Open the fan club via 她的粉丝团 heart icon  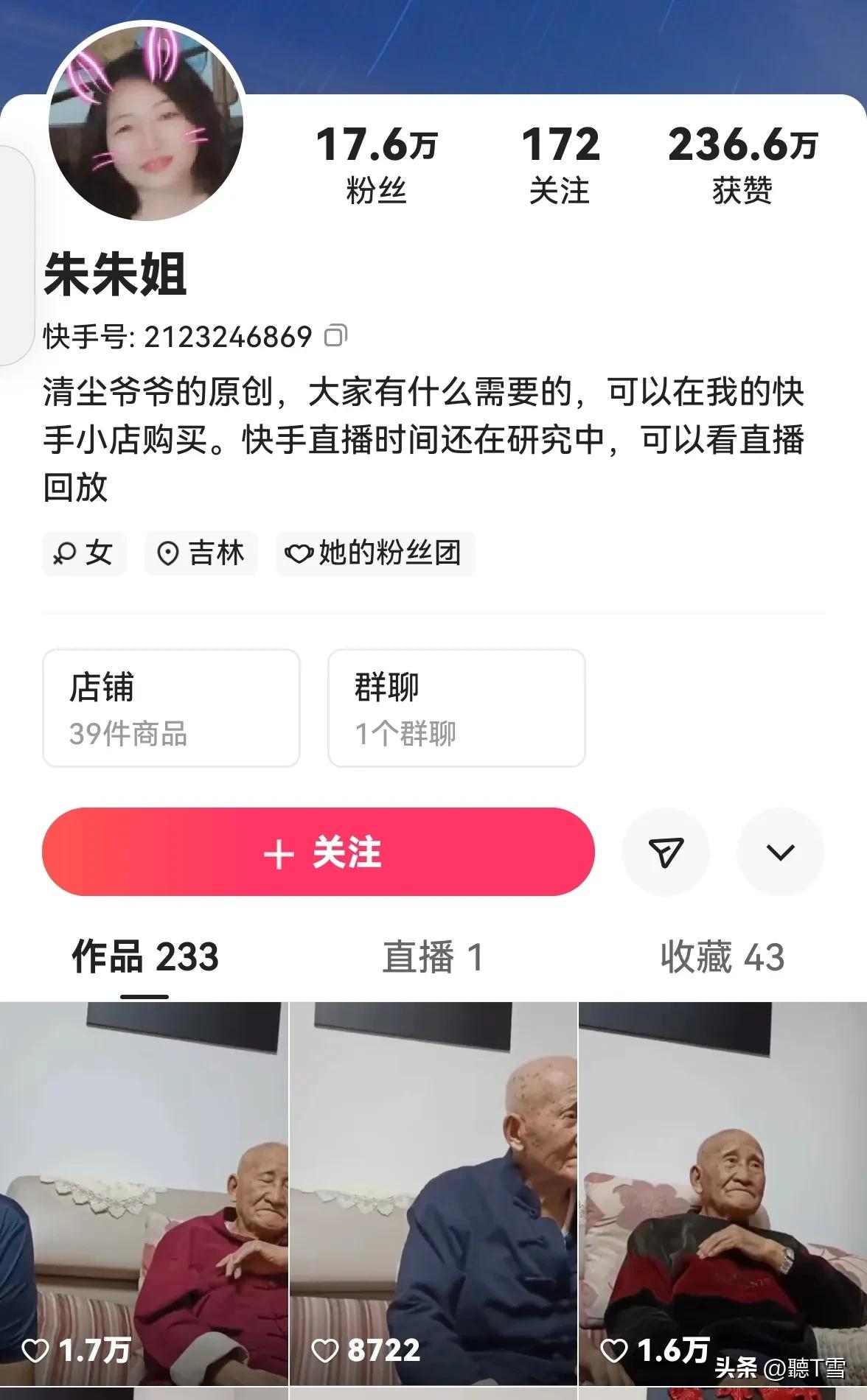(299, 555)
